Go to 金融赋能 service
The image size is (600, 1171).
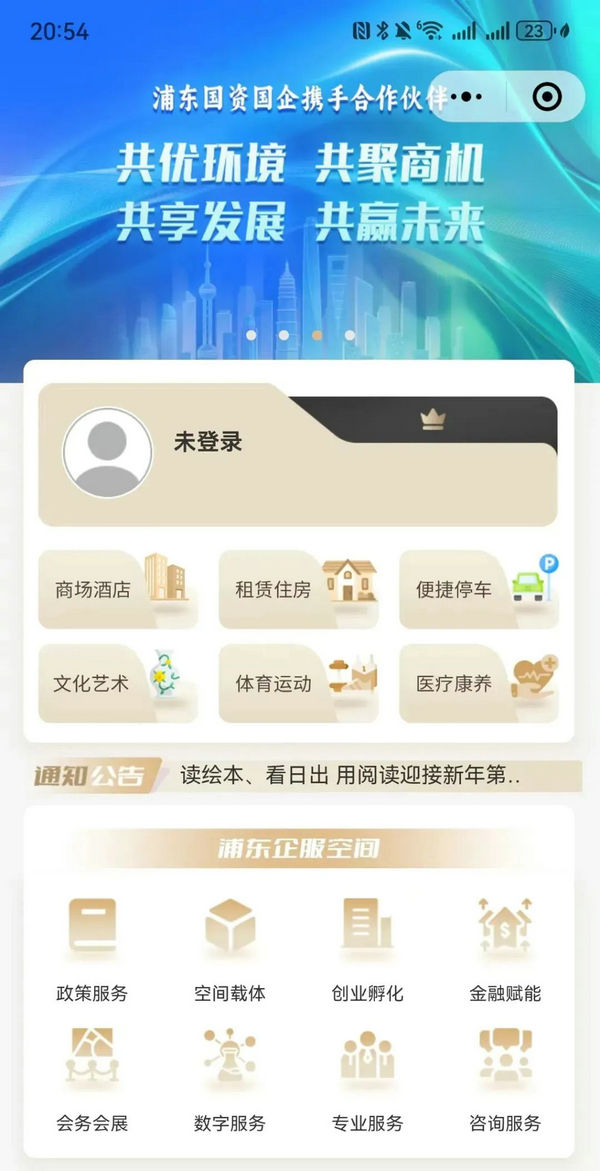point(505,948)
